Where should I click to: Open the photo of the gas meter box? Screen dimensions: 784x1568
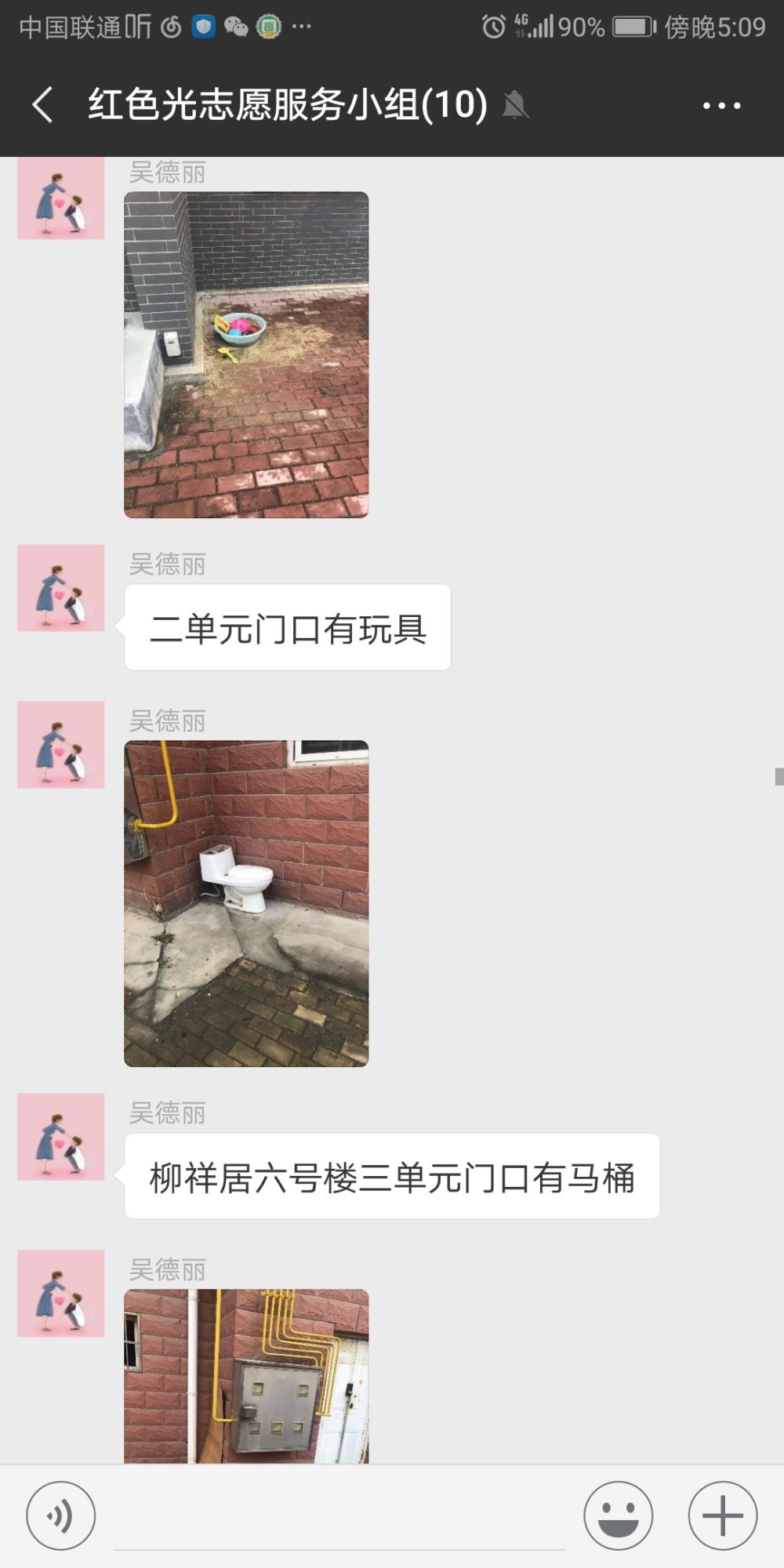(246, 1376)
